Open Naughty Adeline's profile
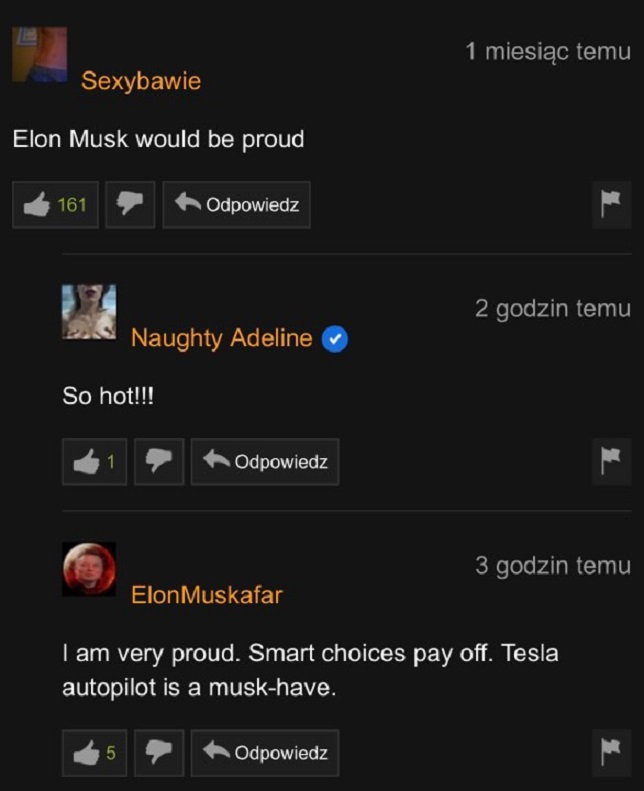Viewport: 644px width, 791px height. (x=221, y=338)
